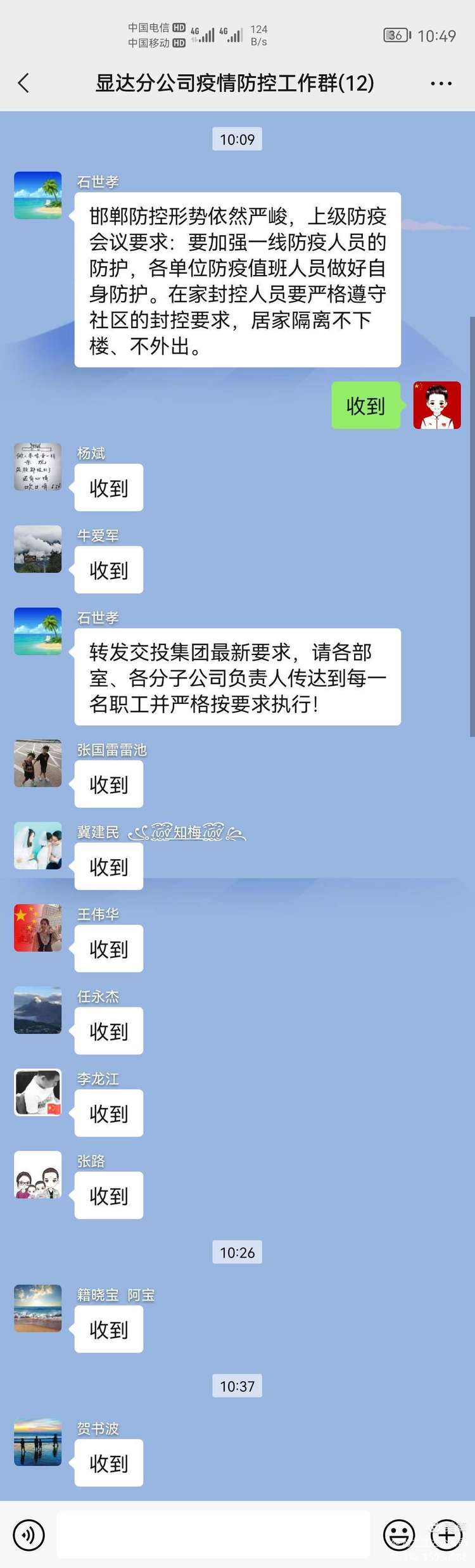Open the emoji picker
The height and width of the screenshot is (1568, 475).
(x=399, y=1534)
